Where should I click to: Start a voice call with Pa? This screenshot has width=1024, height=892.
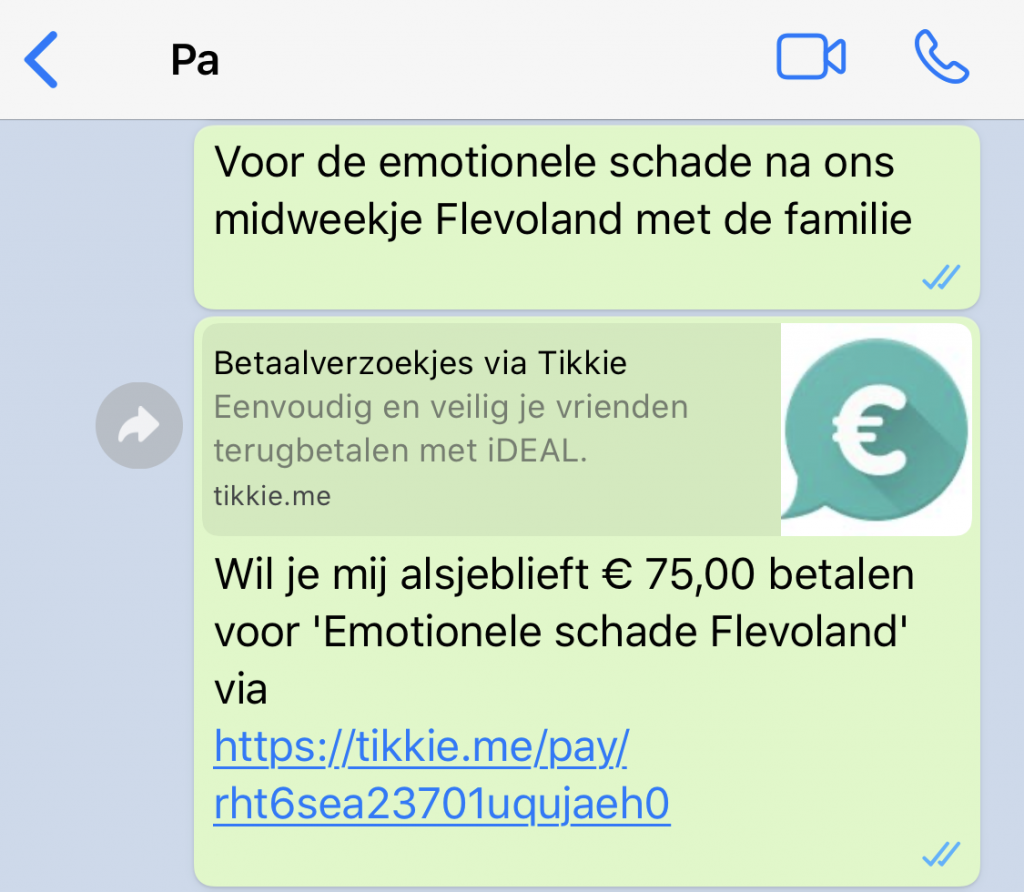pyautogui.click(x=941, y=58)
